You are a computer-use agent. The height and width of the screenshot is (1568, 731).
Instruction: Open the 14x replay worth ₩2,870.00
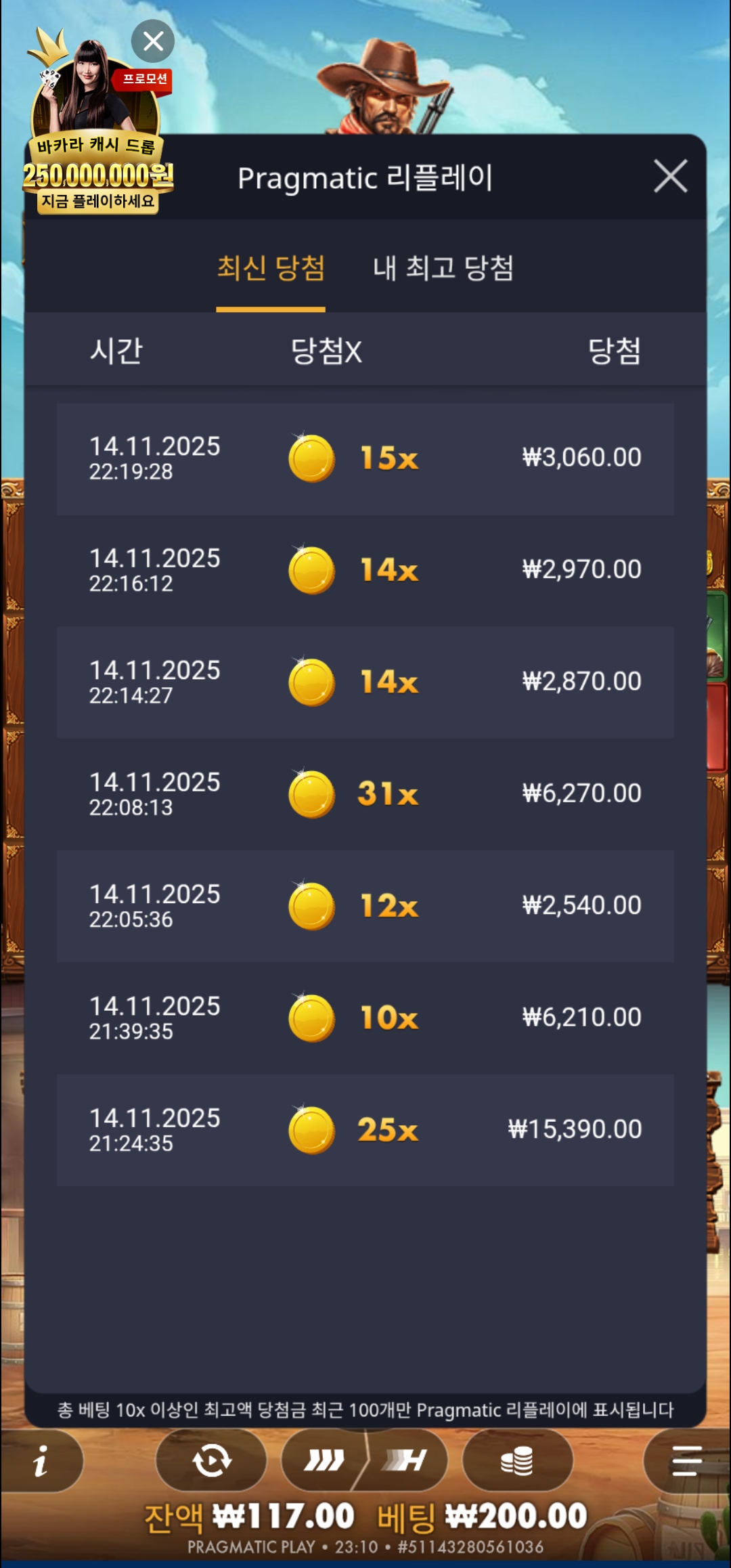(365, 682)
